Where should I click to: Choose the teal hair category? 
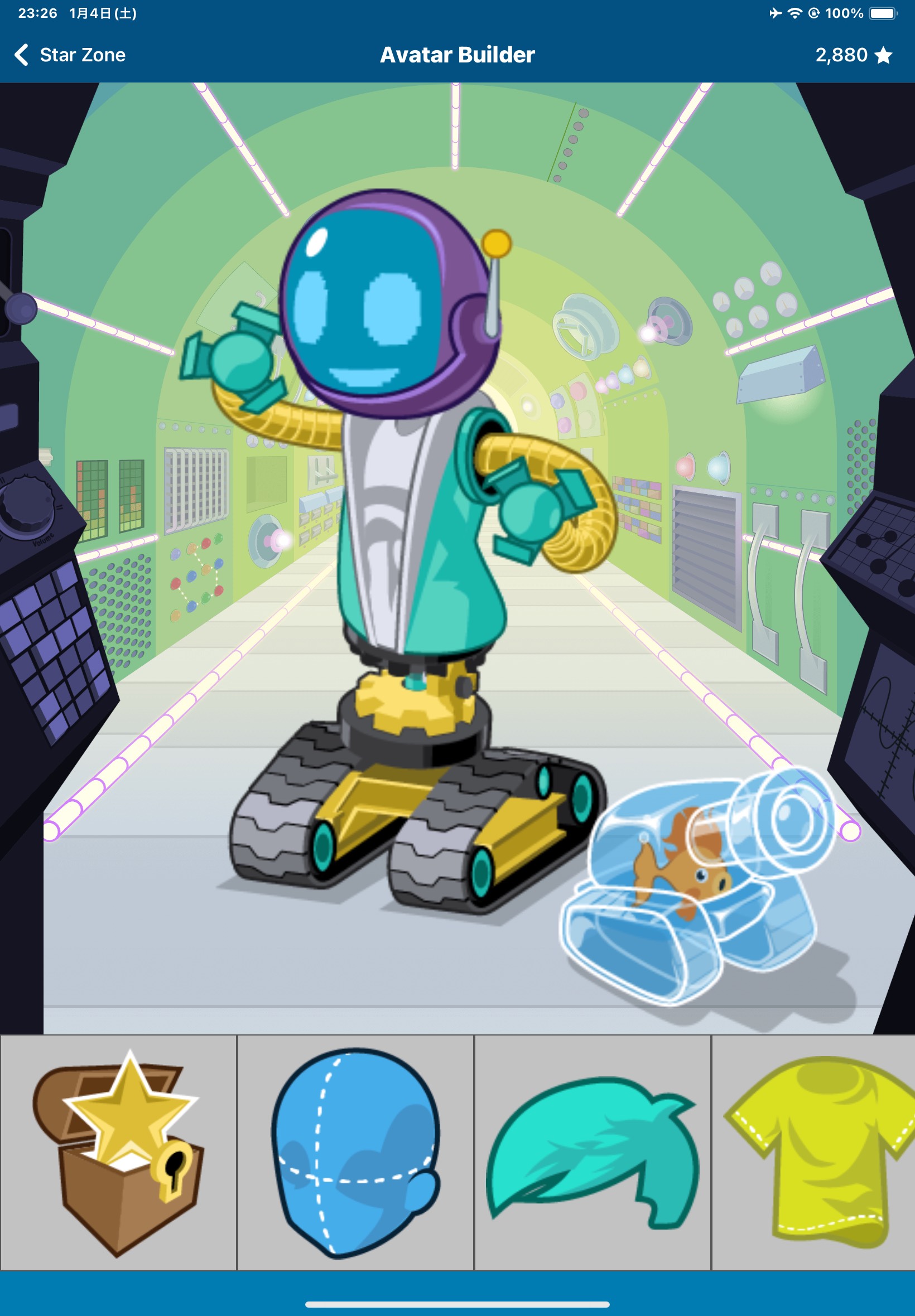pyautogui.click(x=592, y=1153)
